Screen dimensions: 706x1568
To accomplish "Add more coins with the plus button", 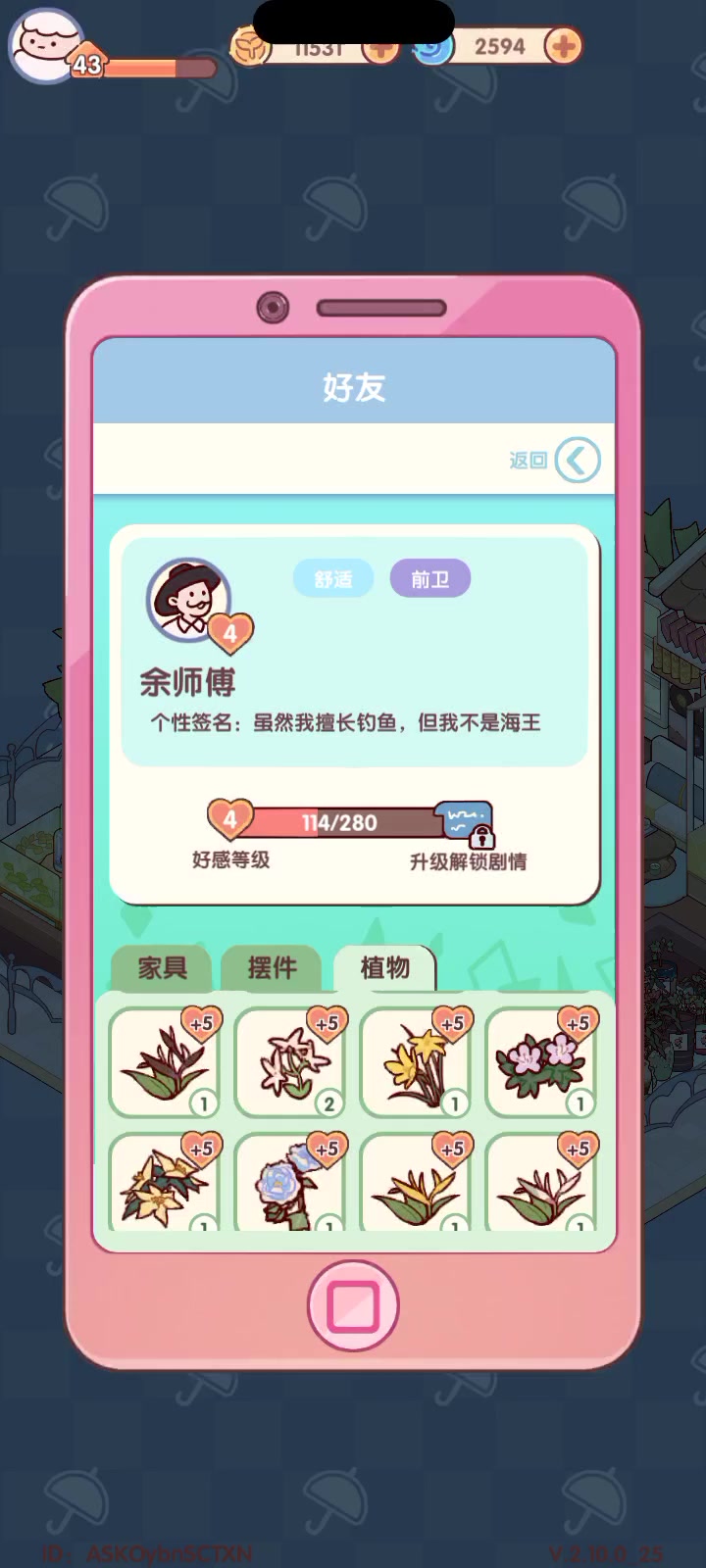I will [x=380, y=46].
